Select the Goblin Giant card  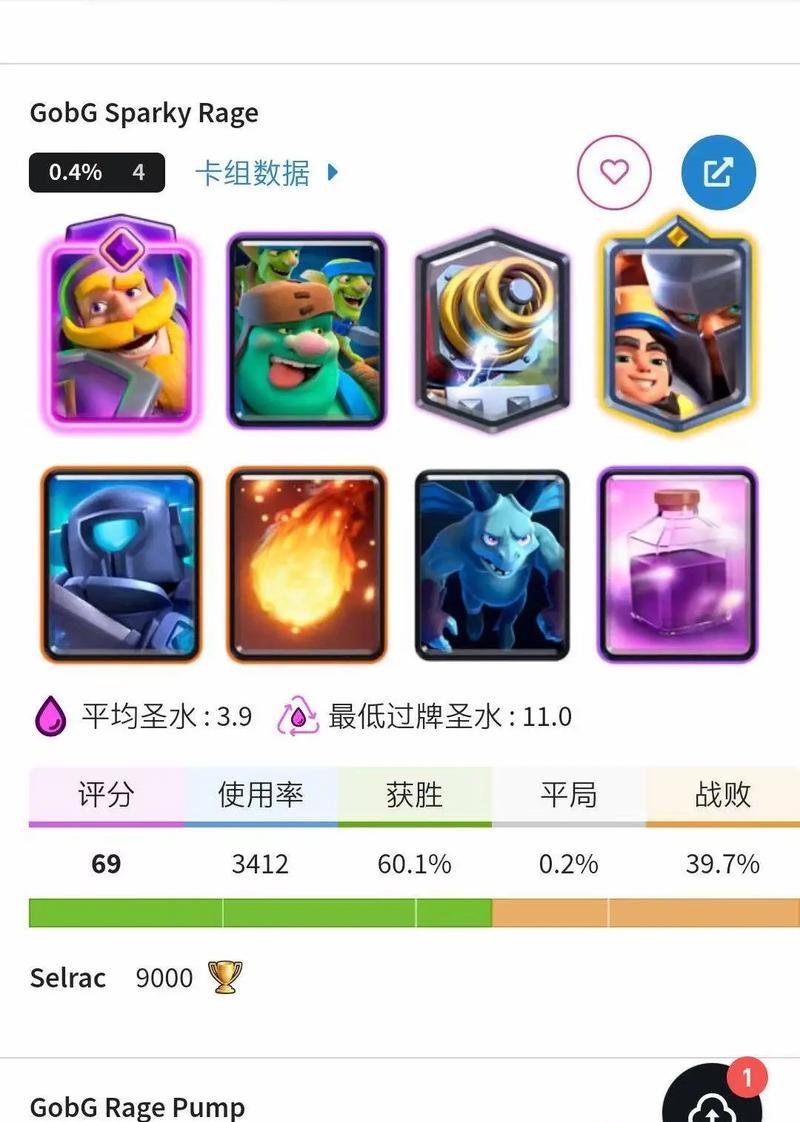coord(306,329)
